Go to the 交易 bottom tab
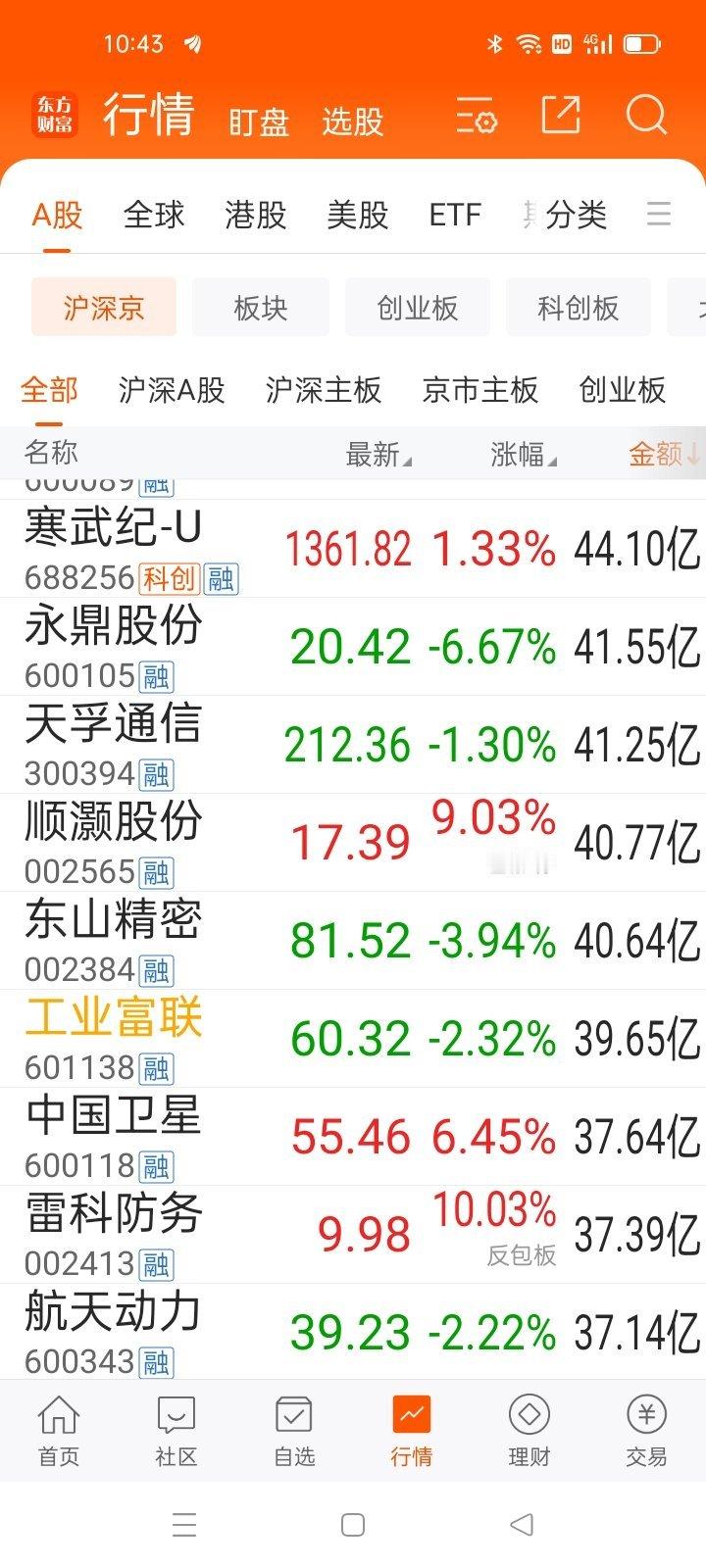Image resolution: width=706 pixels, height=1568 pixels. tap(646, 1432)
